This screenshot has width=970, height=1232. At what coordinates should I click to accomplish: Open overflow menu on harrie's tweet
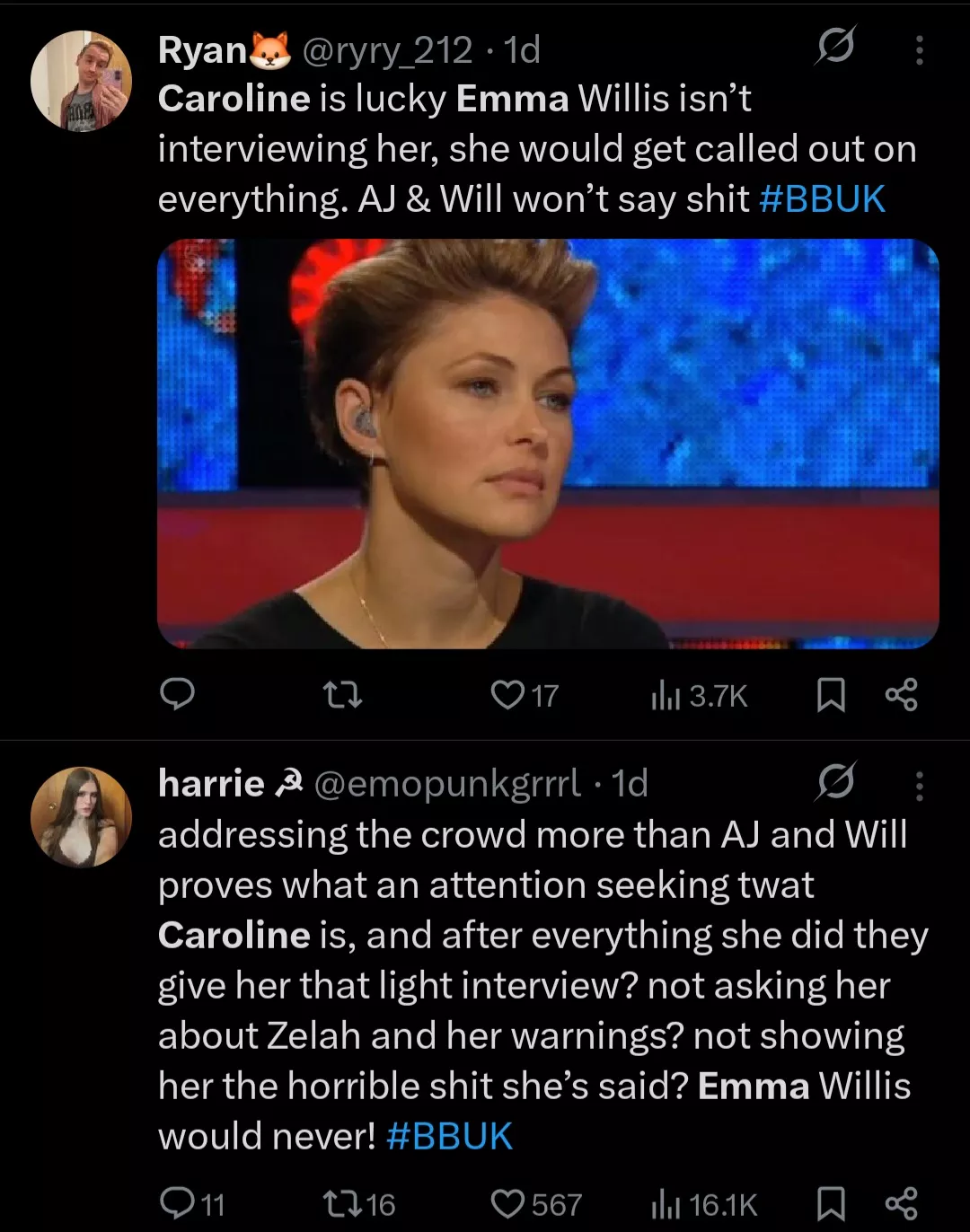(x=919, y=786)
